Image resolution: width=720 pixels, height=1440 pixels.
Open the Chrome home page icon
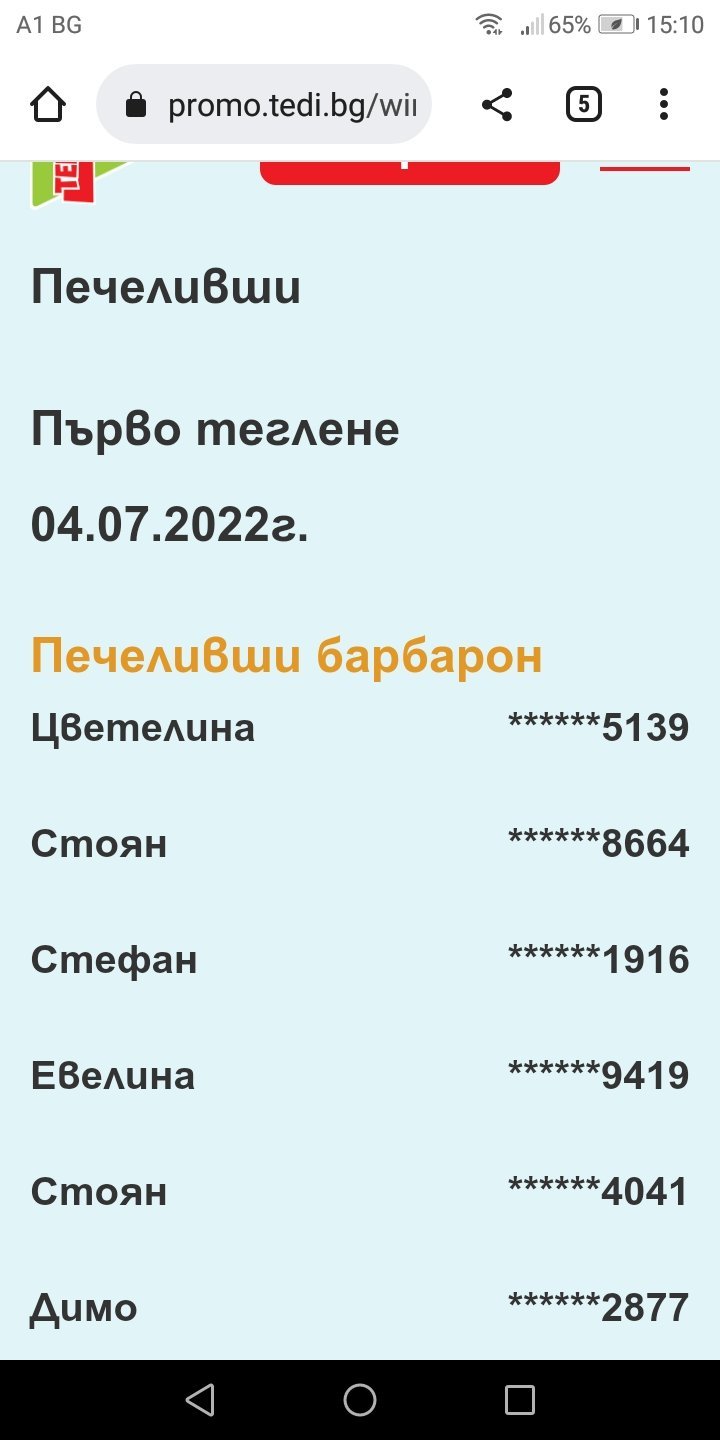click(48, 104)
